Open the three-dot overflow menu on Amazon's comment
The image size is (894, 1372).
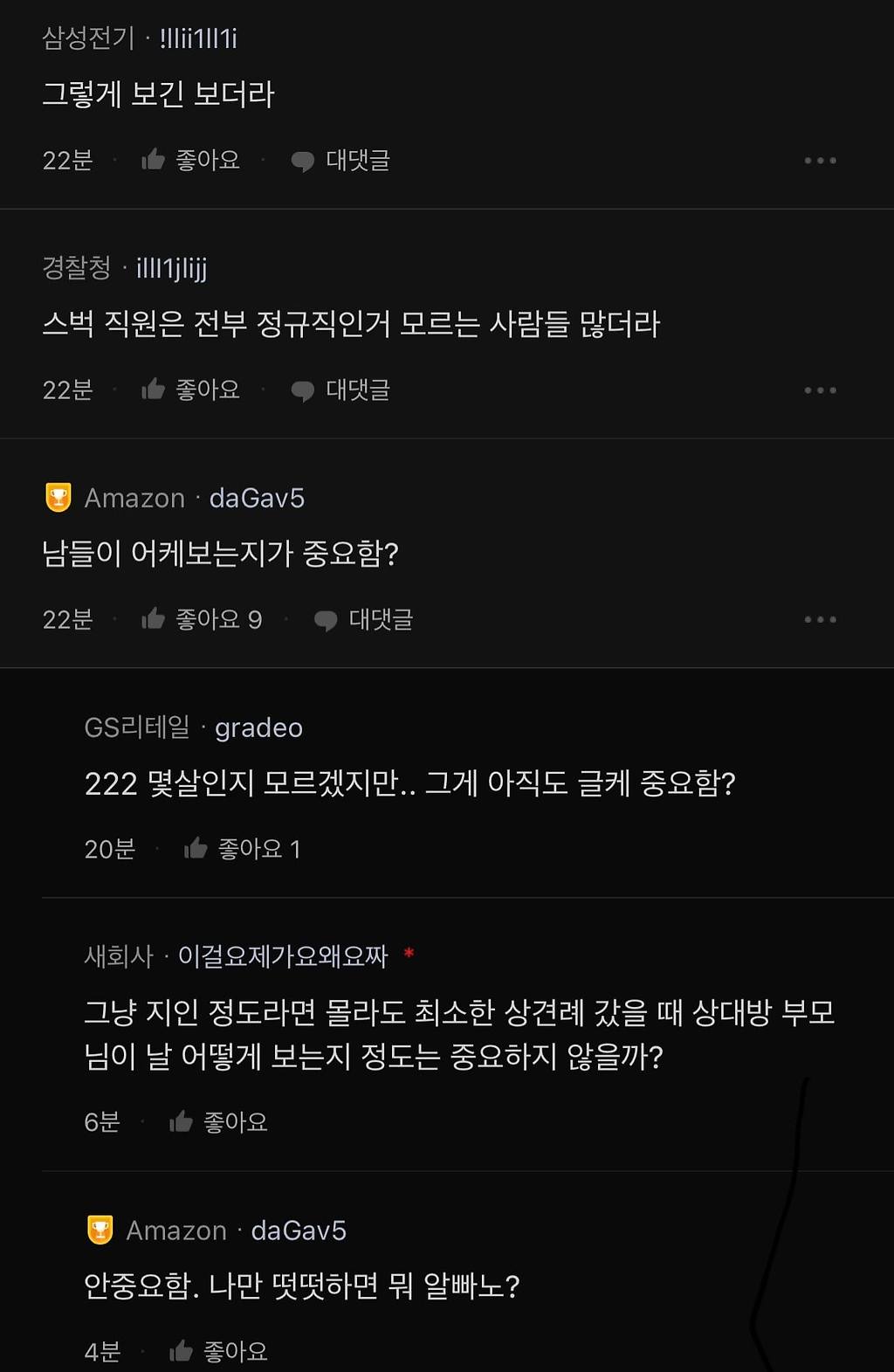tap(820, 619)
